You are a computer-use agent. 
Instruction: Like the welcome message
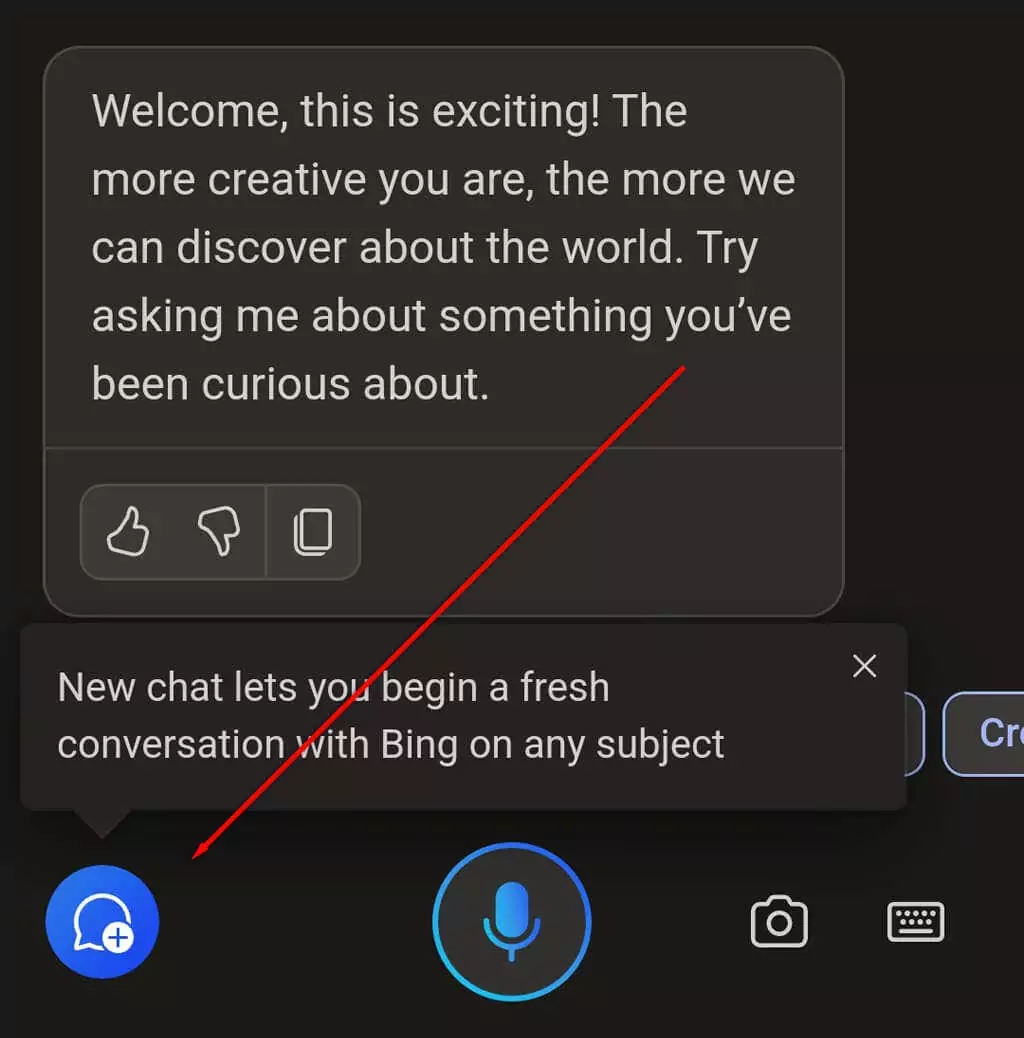128,532
